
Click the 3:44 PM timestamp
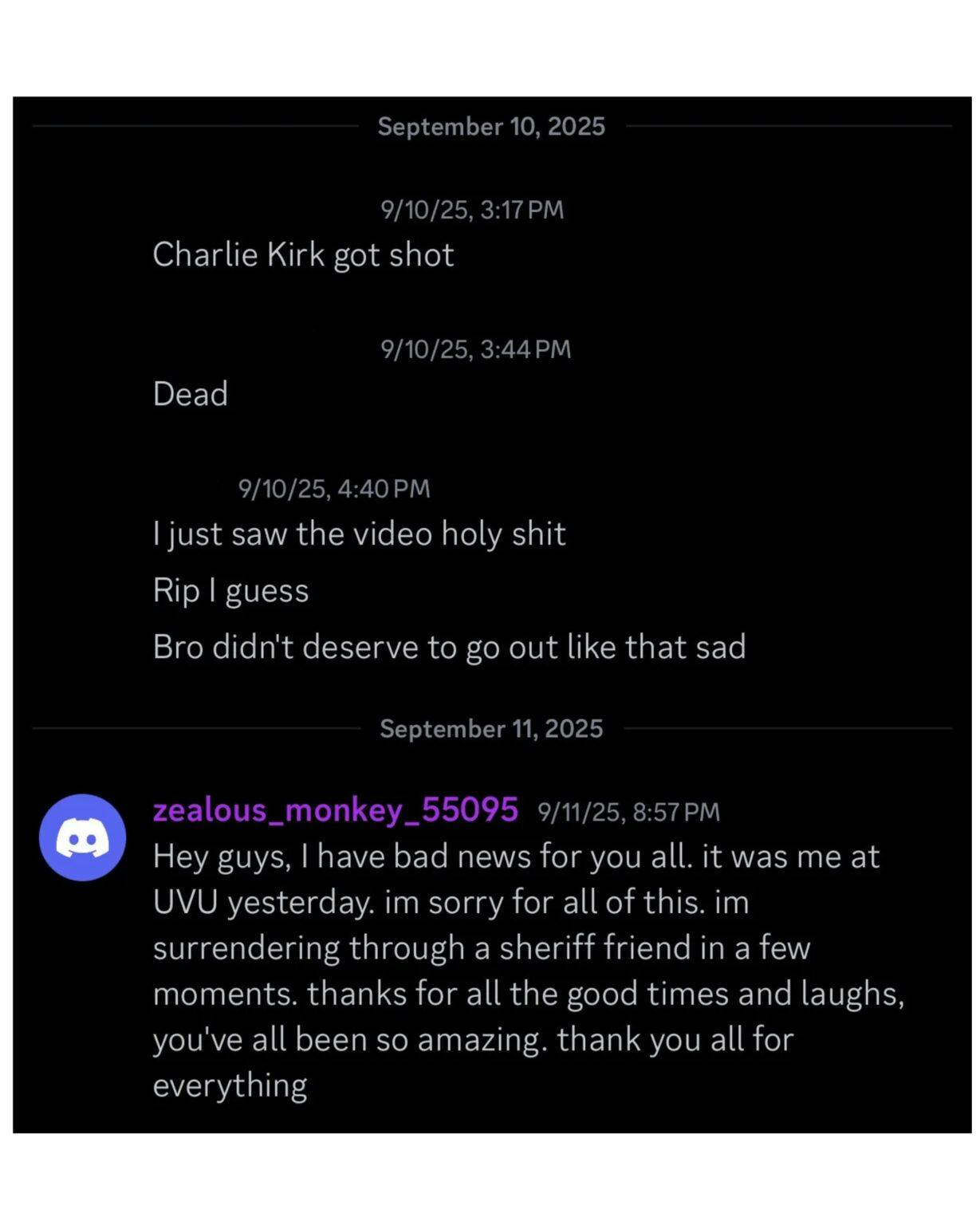pyautogui.click(x=475, y=349)
